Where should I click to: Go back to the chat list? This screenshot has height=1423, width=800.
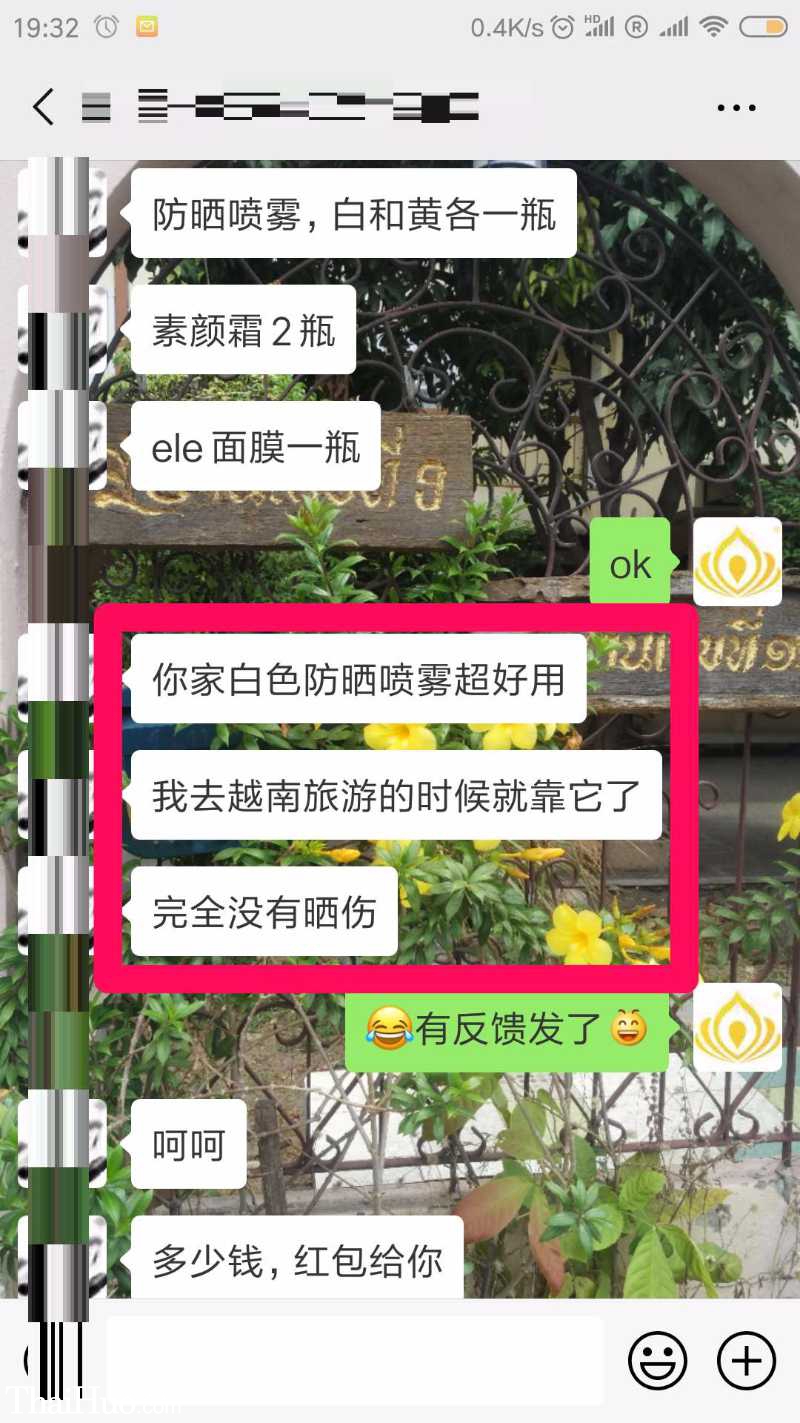coord(43,107)
